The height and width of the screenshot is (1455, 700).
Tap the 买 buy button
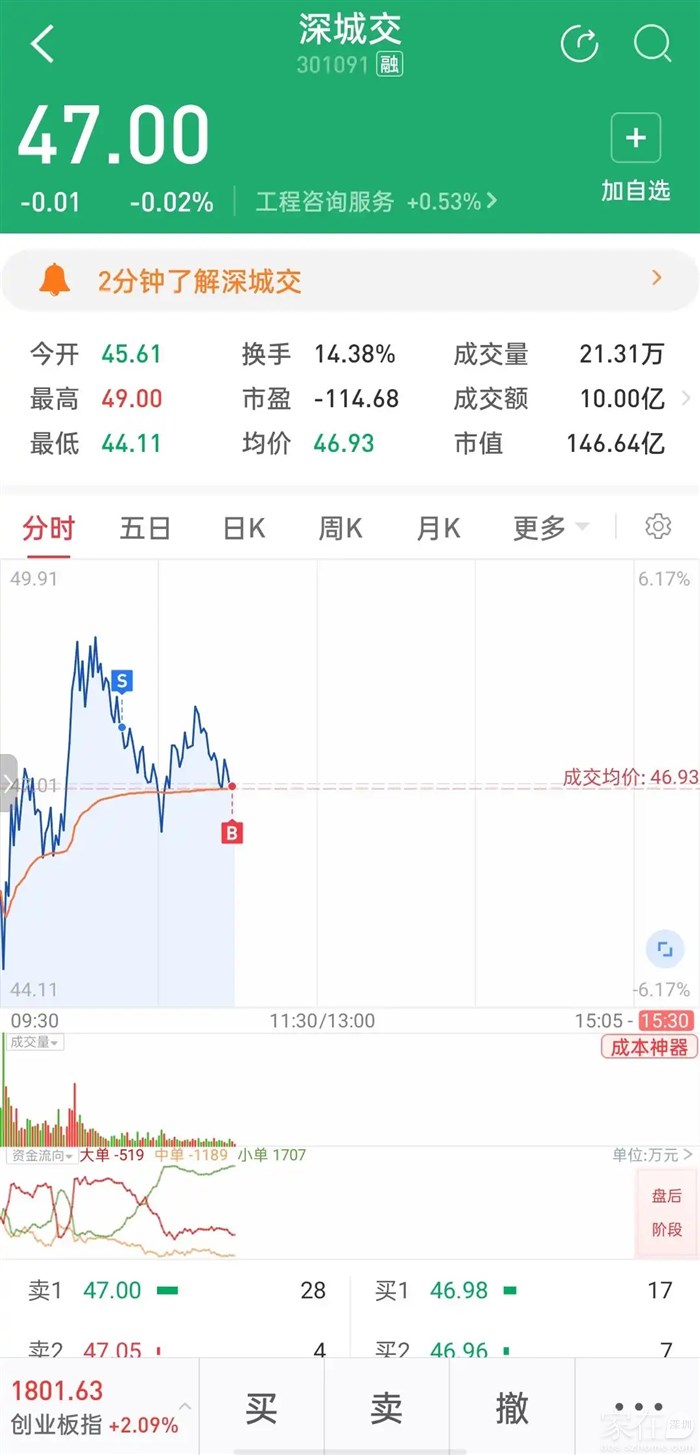(x=261, y=1408)
